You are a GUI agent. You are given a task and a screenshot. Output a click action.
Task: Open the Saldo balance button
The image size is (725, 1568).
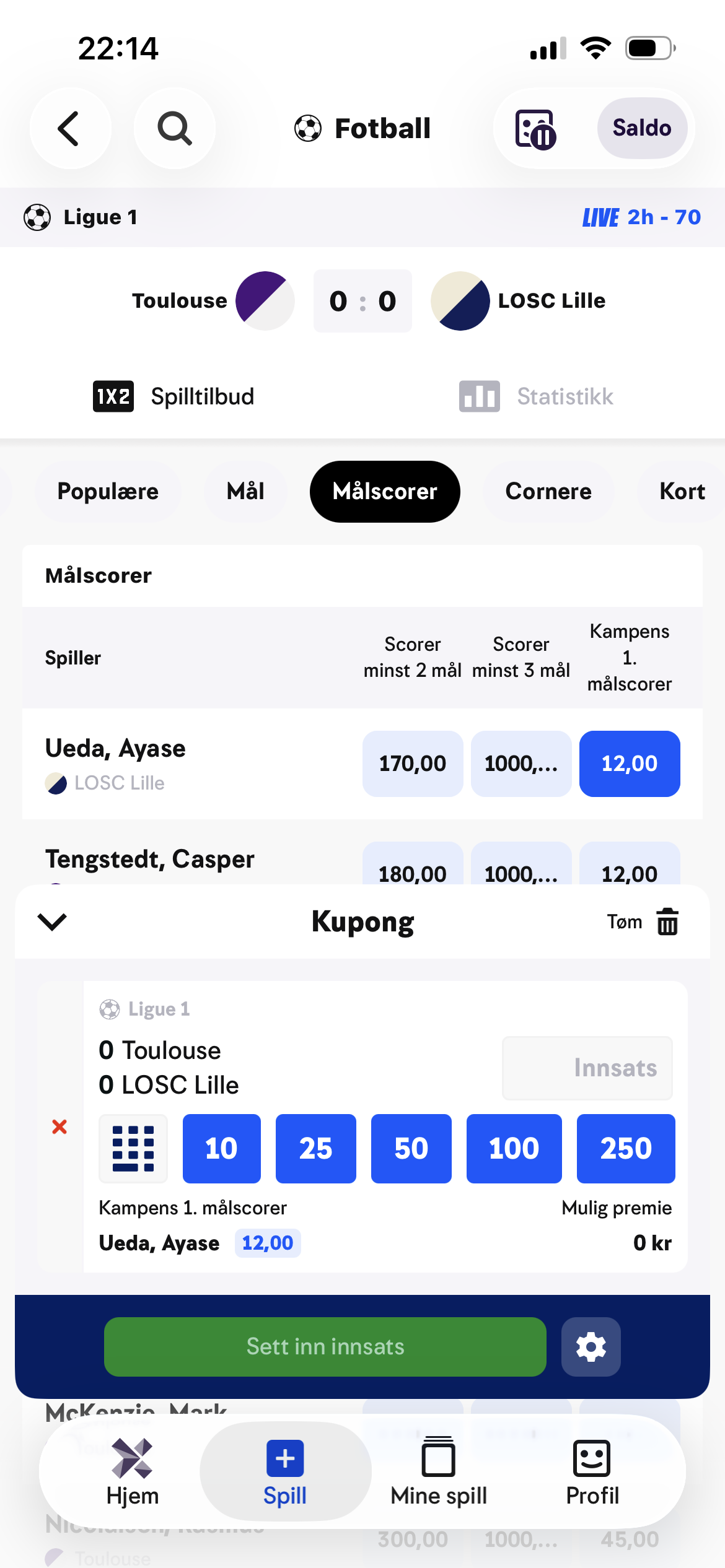pyautogui.click(x=642, y=128)
